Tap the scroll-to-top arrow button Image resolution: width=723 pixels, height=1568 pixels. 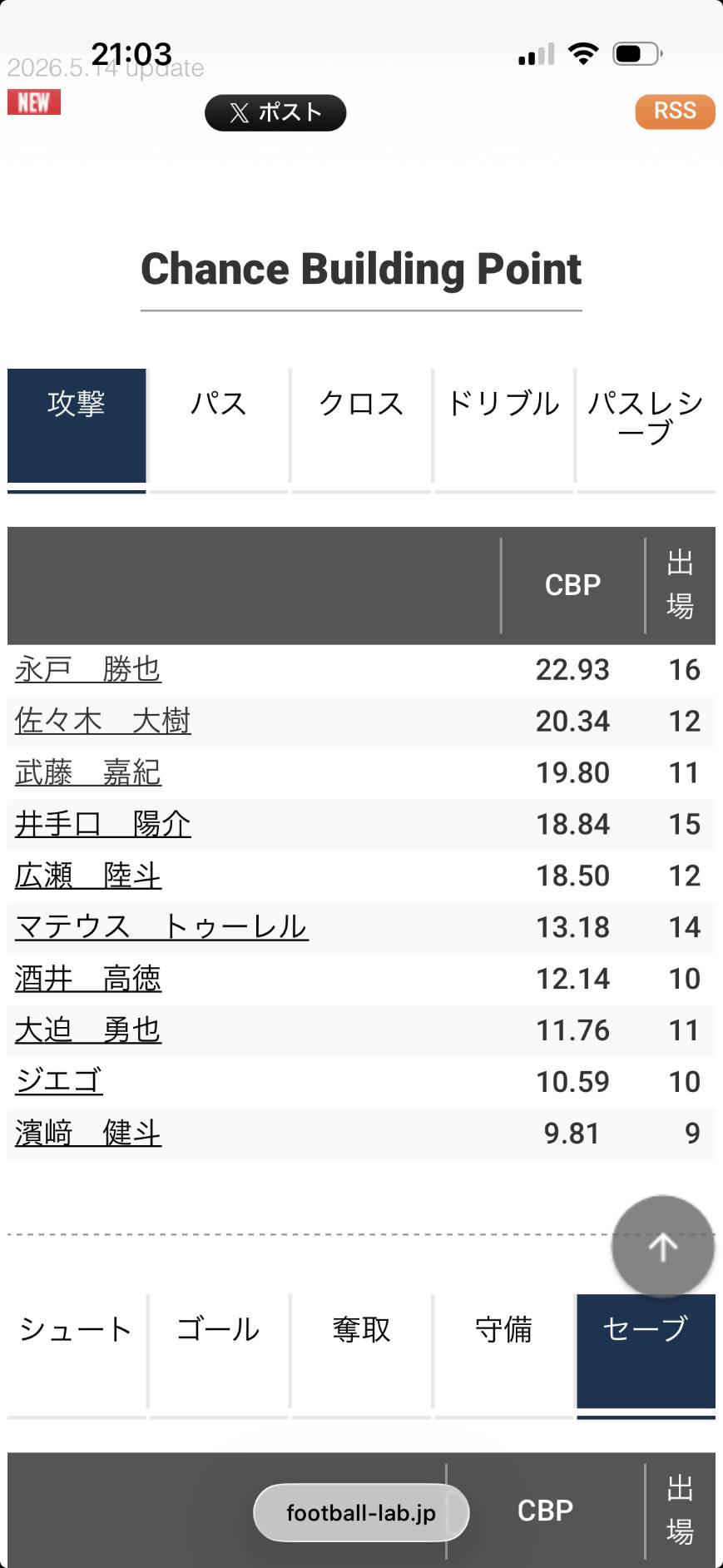[663, 1247]
